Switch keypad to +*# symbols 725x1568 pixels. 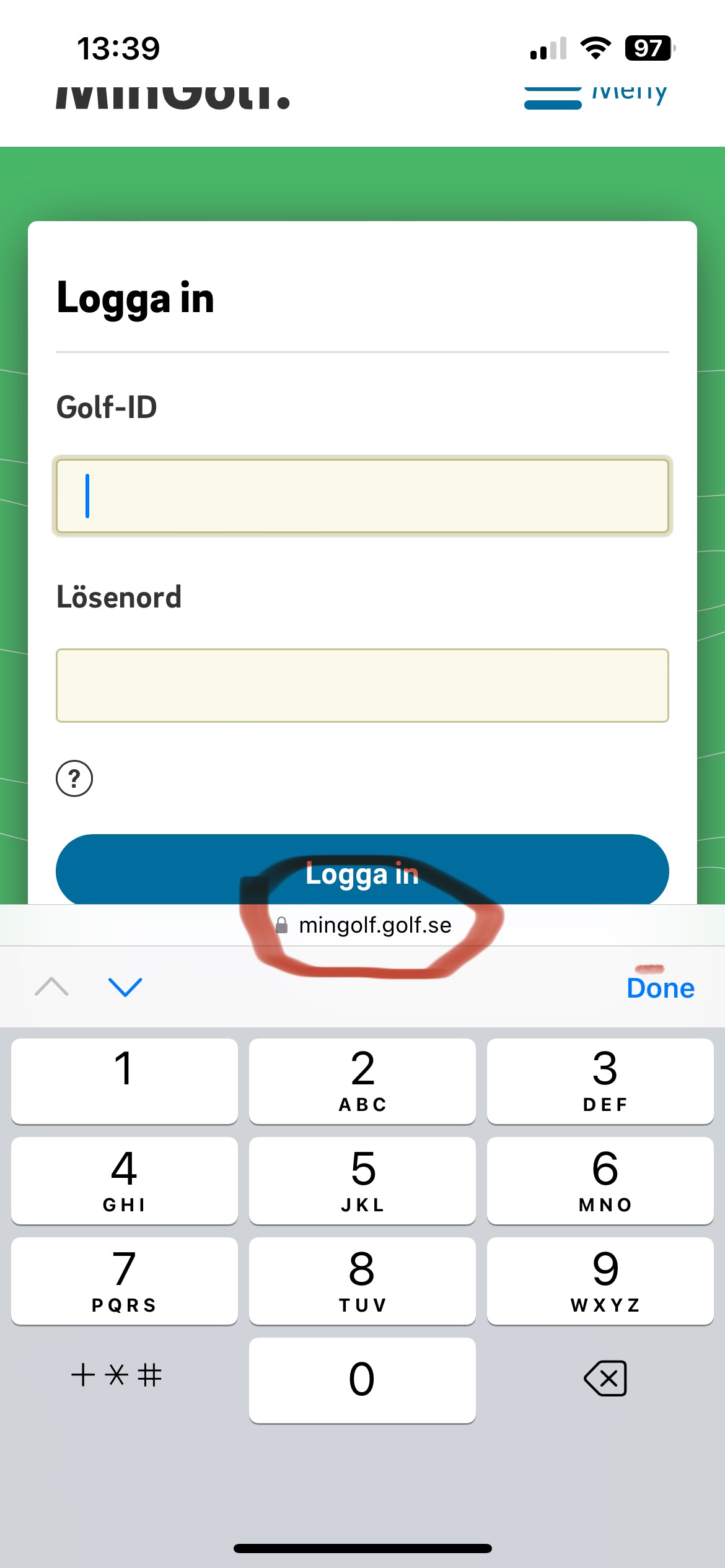coord(116,1375)
